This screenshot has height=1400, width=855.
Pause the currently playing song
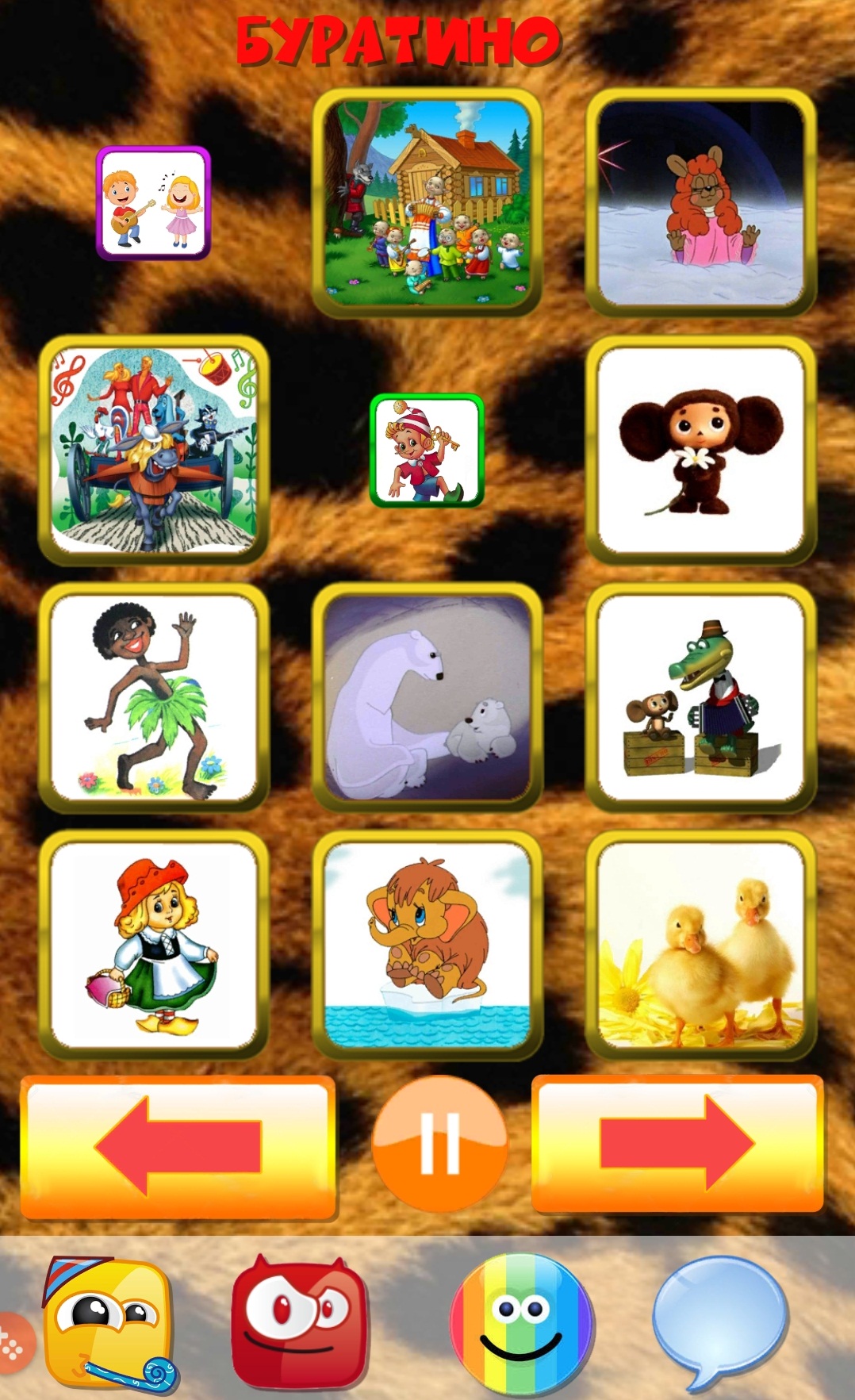[439, 1143]
